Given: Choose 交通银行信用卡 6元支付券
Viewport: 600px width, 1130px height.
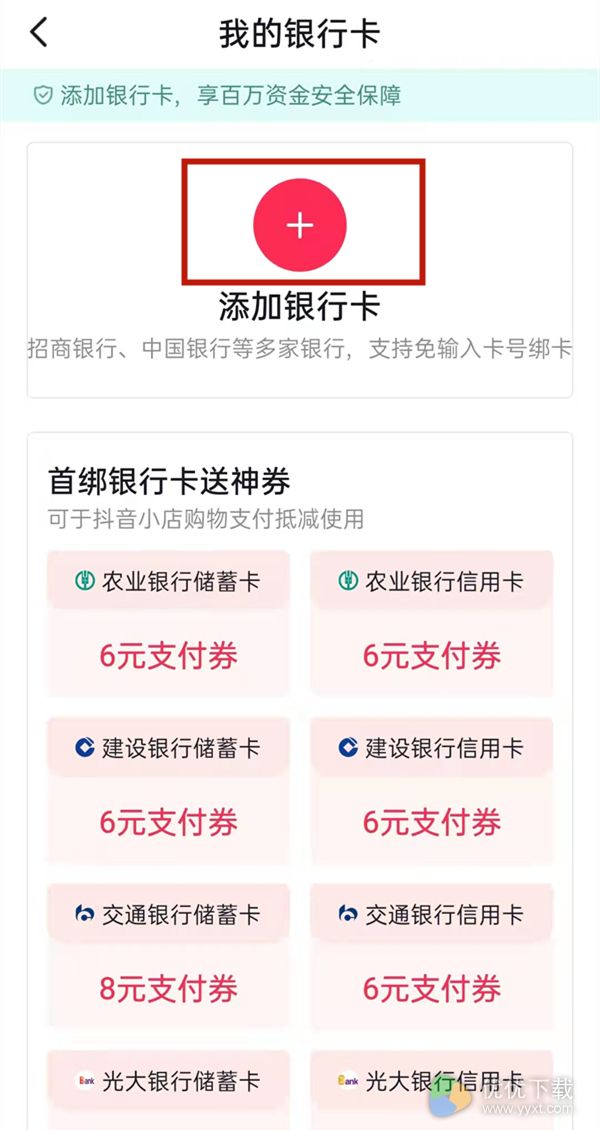Looking at the screenshot, I should pos(431,956).
